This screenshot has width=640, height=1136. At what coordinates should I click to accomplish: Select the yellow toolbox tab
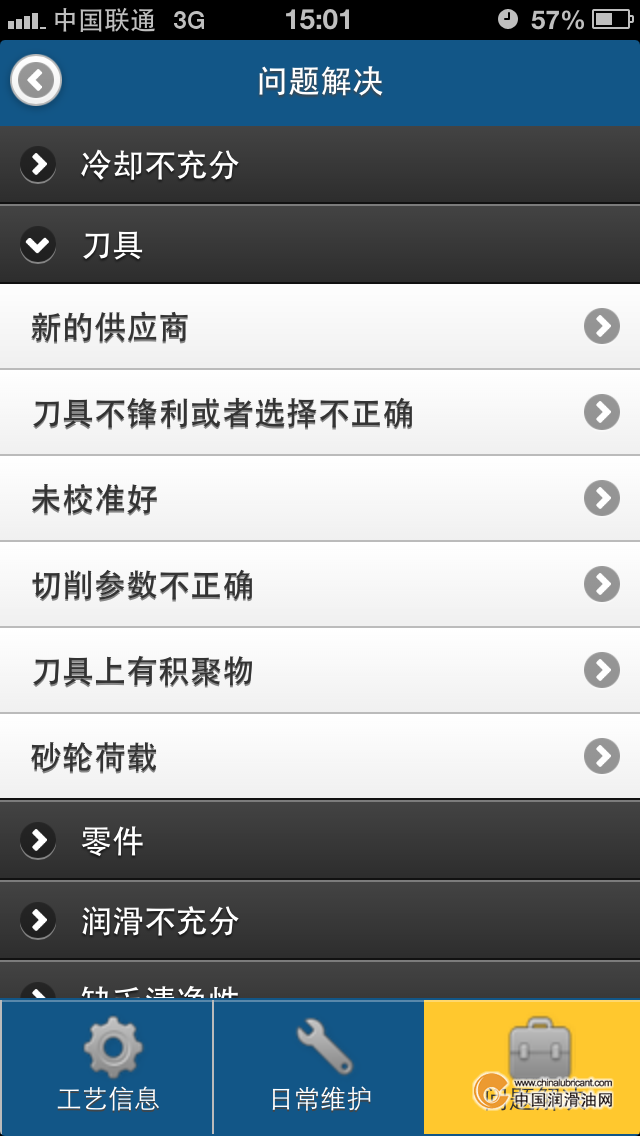click(532, 1066)
